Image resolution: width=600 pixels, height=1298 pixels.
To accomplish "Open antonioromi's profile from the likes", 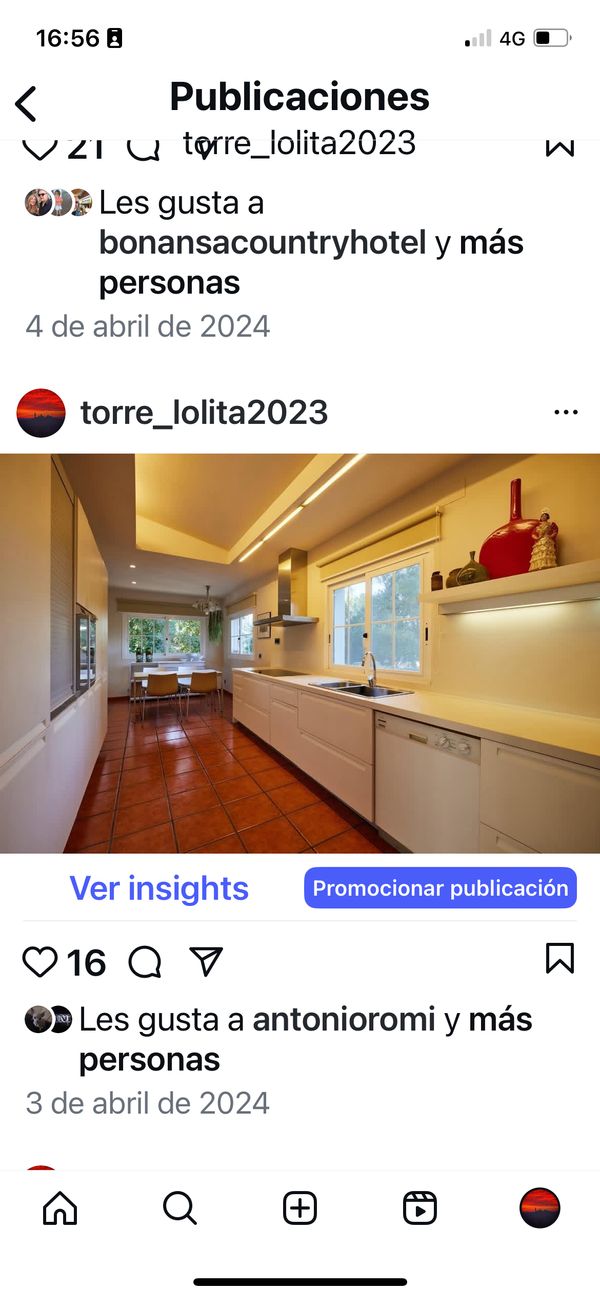I will (344, 1020).
